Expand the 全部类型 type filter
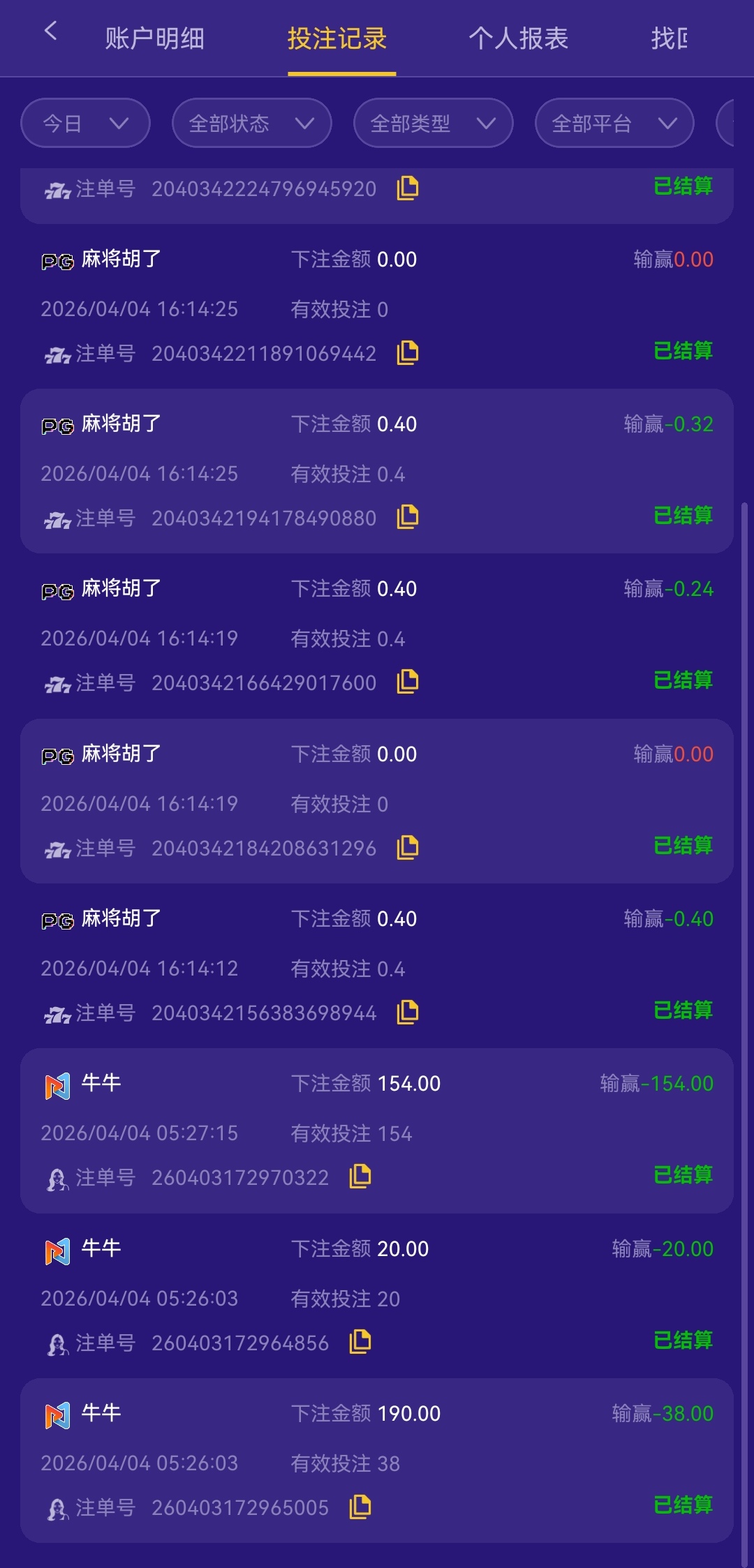 [433, 124]
